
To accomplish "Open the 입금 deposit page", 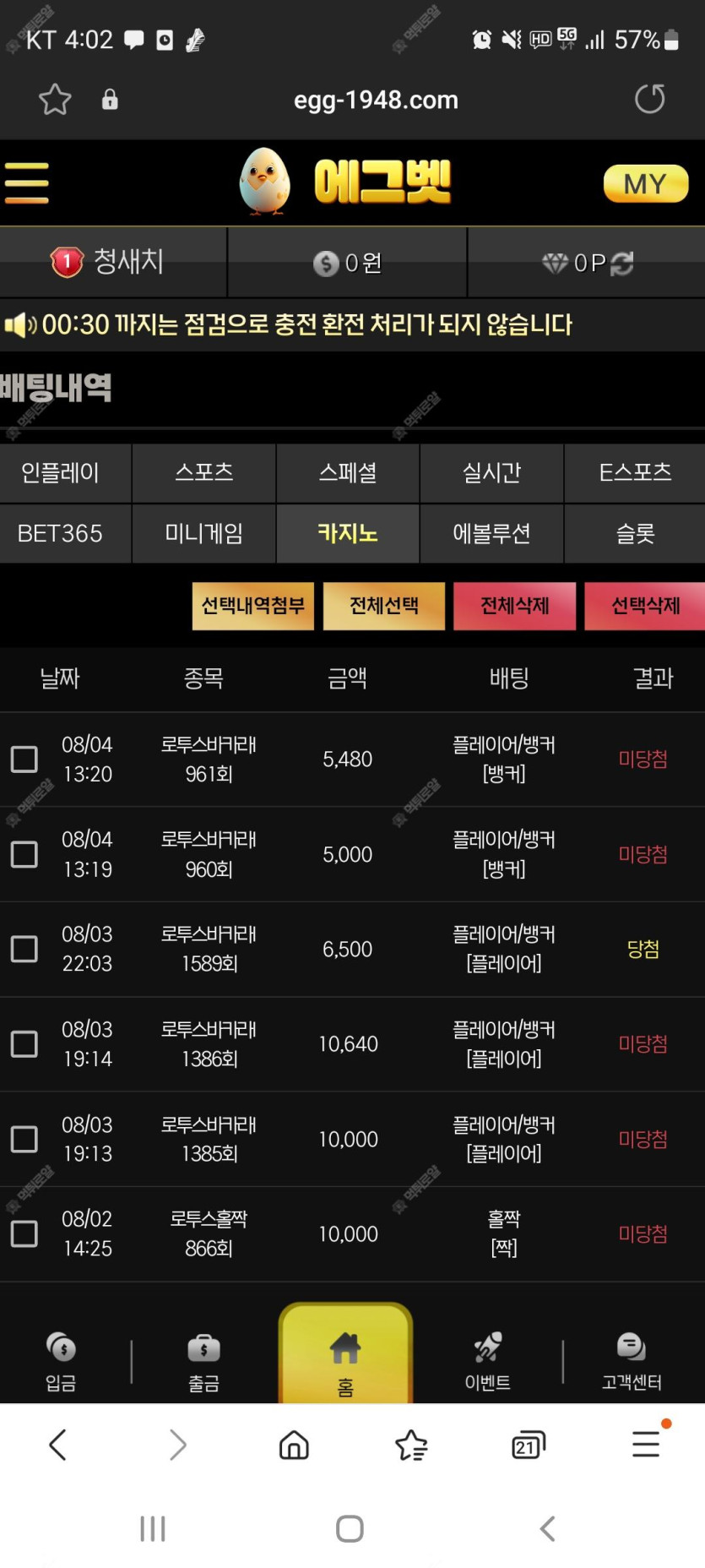I will pyautogui.click(x=61, y=1360).
